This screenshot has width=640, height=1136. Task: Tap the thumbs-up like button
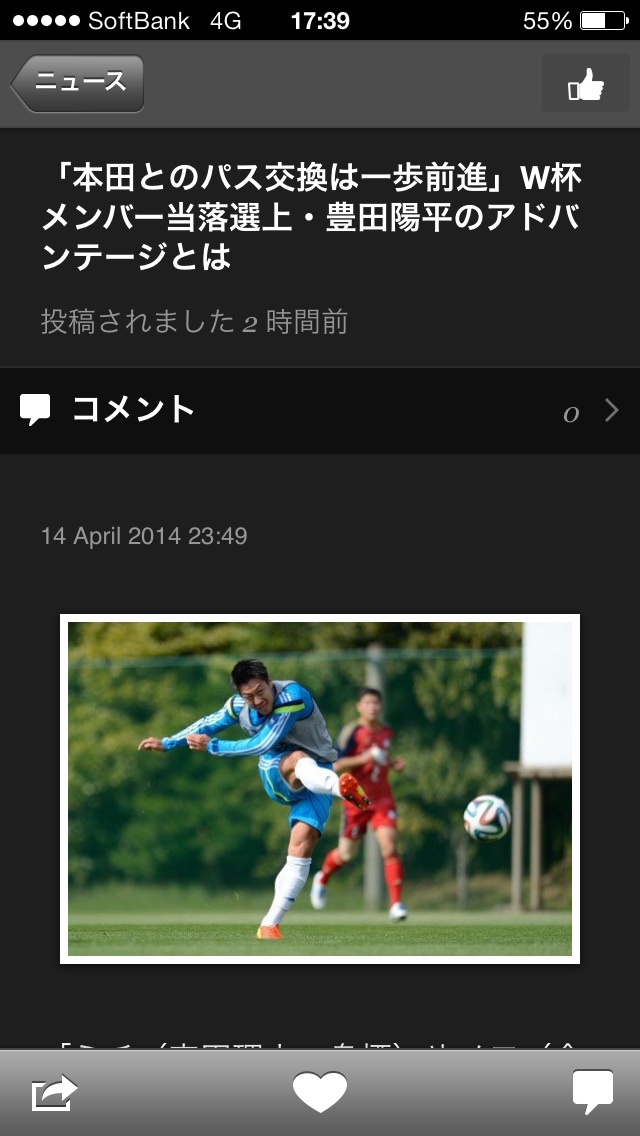click(x=587, y=84)
